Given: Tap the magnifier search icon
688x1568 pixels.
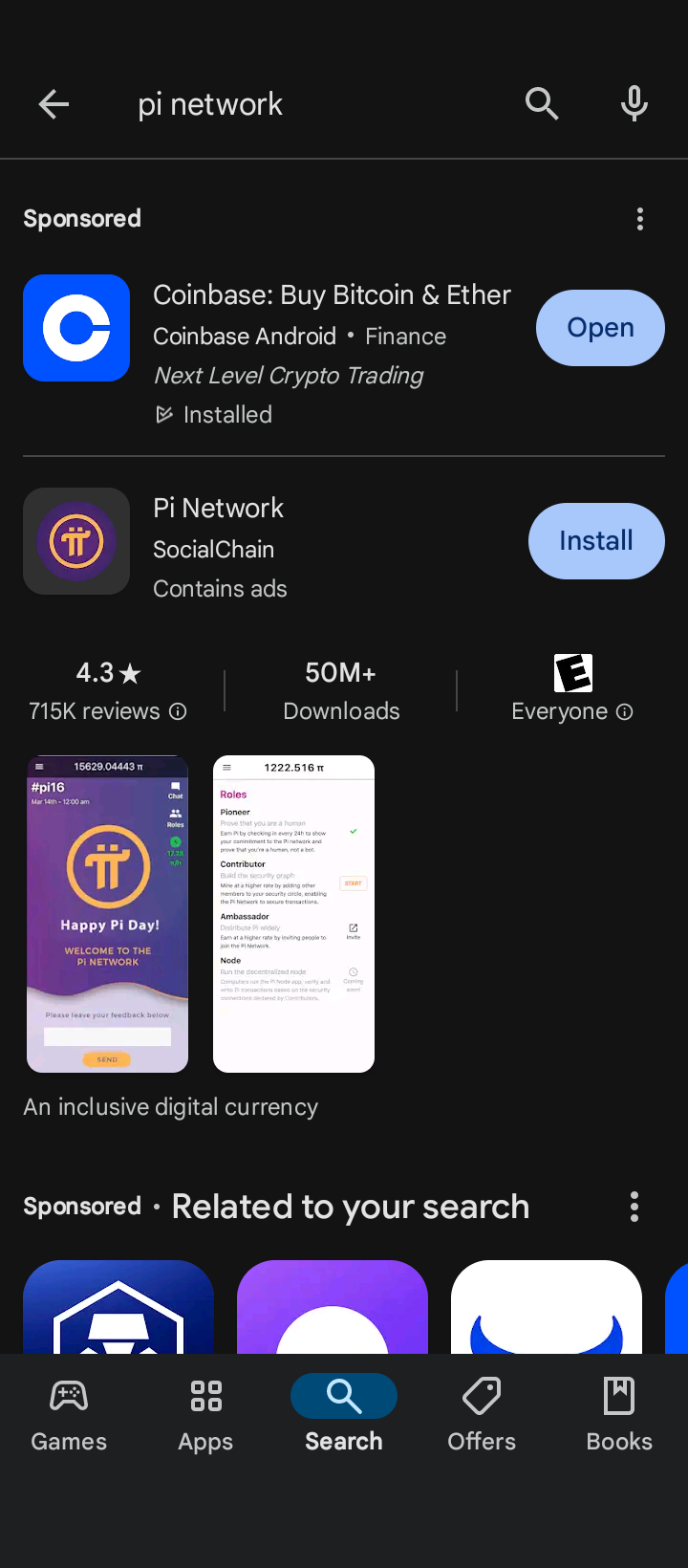Looking at the screenshot, I should (x=542, y=103).
